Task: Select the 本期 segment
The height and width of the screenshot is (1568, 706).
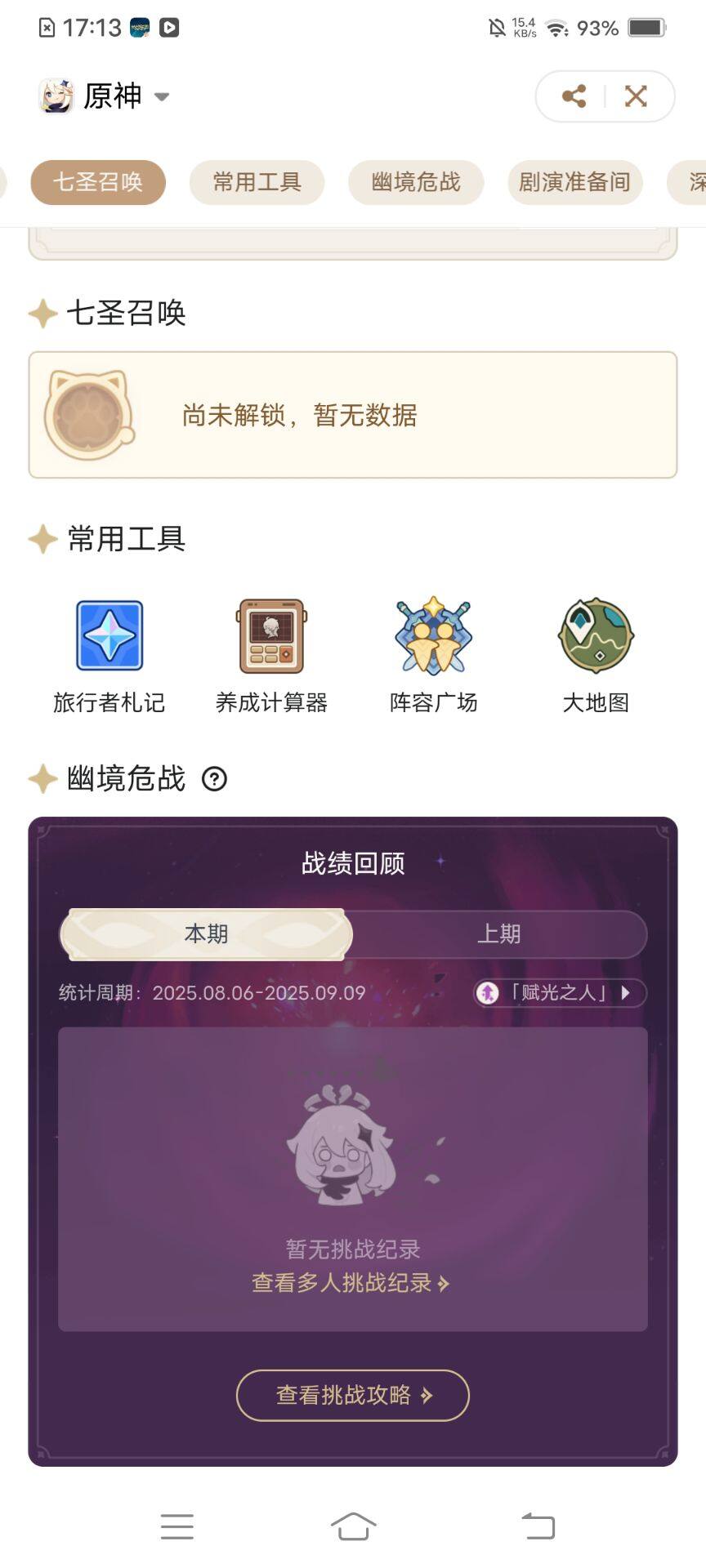Action: pyautogui.click(x=206, y=933)
